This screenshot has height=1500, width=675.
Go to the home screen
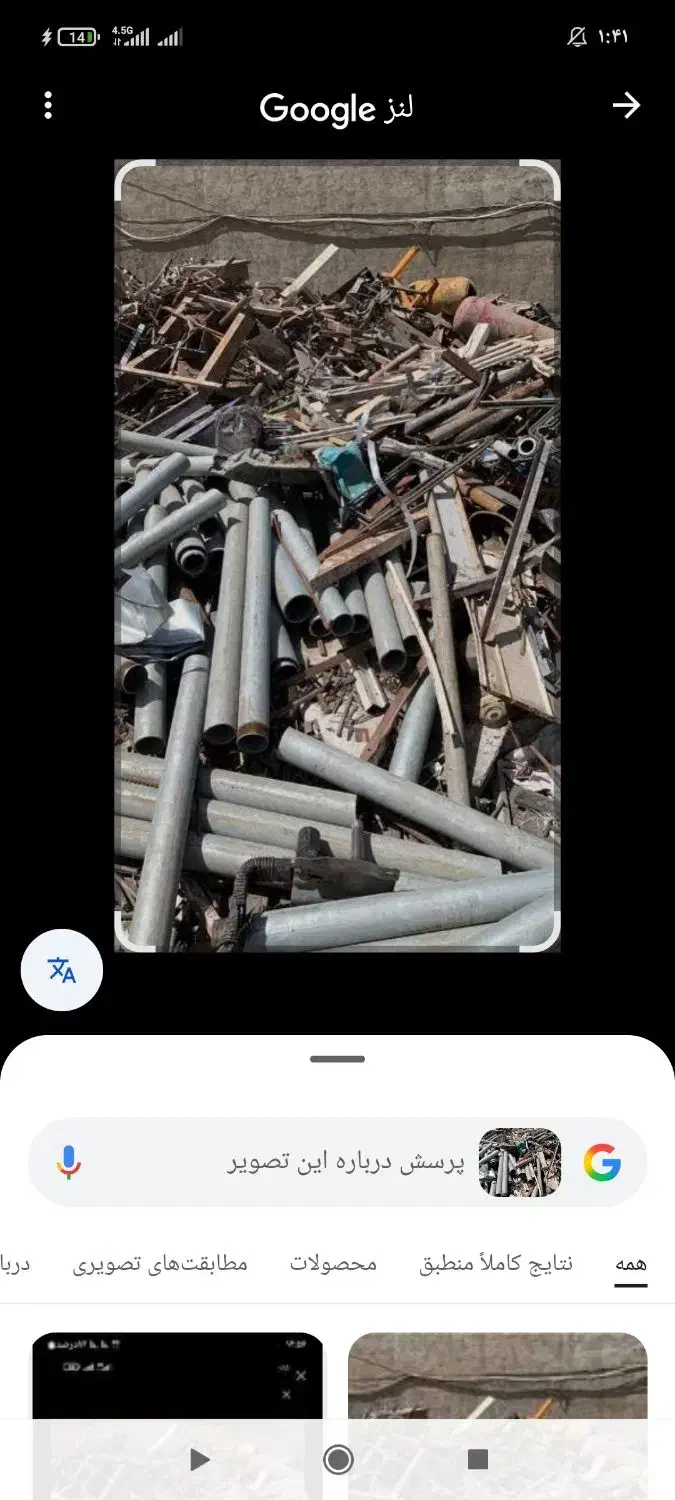338,1460
